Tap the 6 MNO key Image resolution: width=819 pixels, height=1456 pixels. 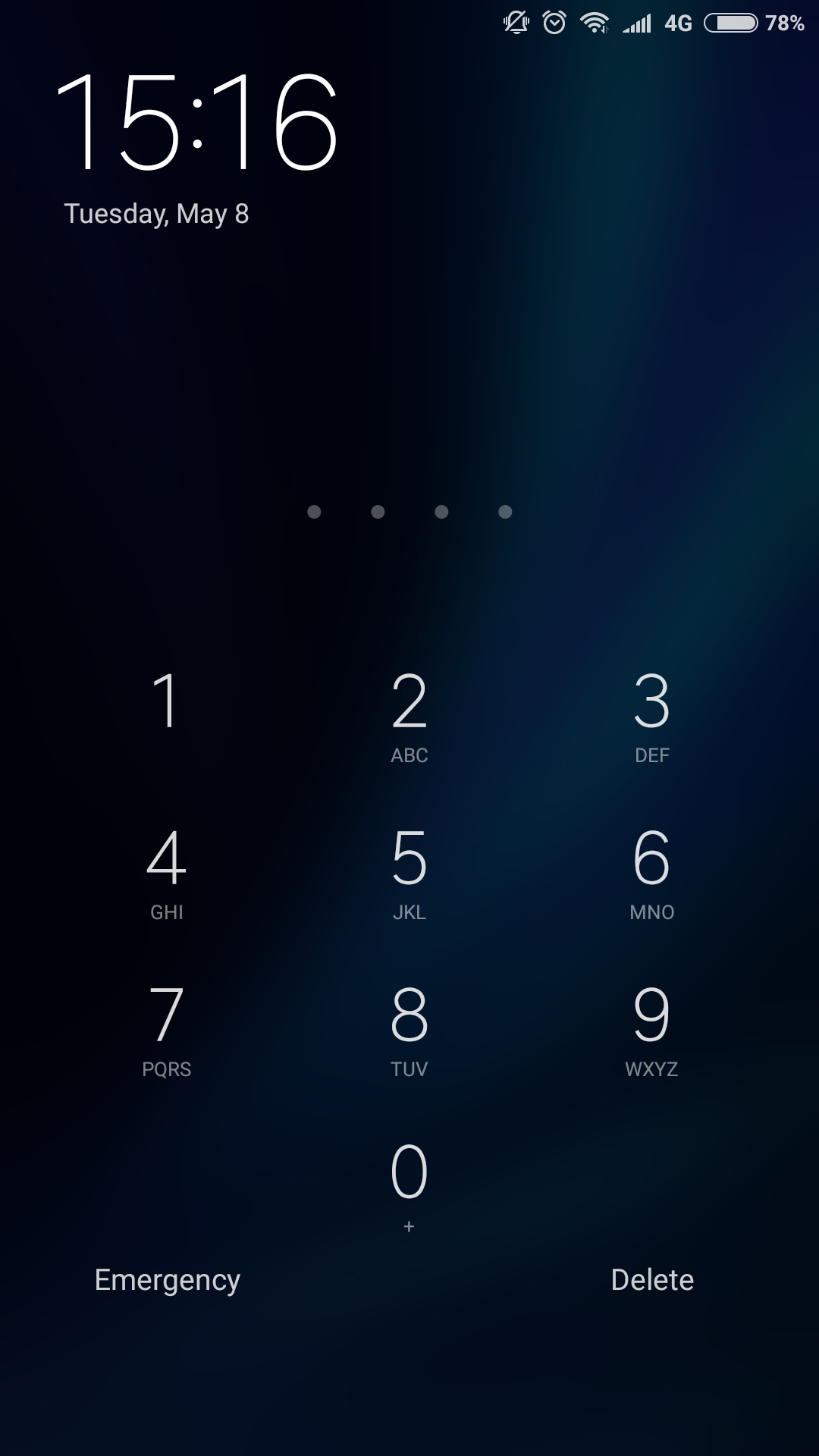[x=652, y=872]
